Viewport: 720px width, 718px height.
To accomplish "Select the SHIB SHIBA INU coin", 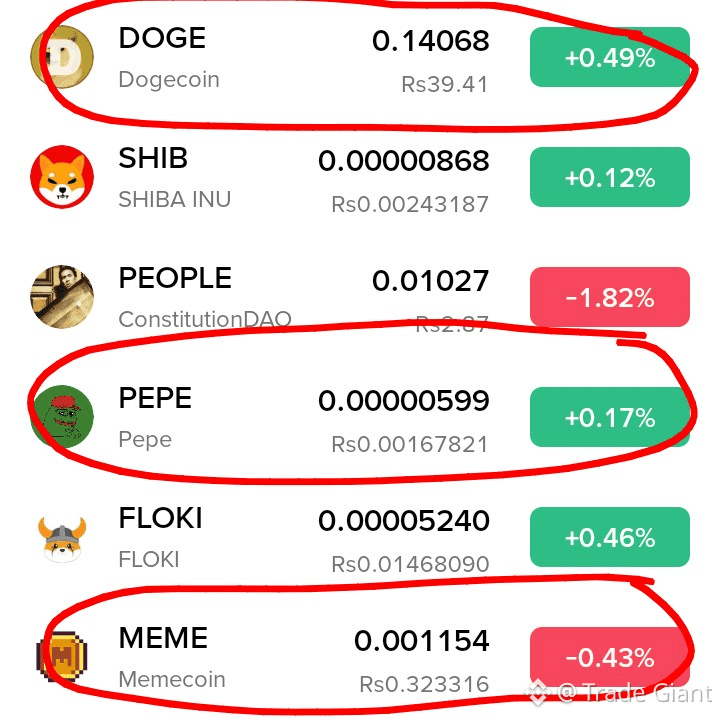I will tap(300, 178).
